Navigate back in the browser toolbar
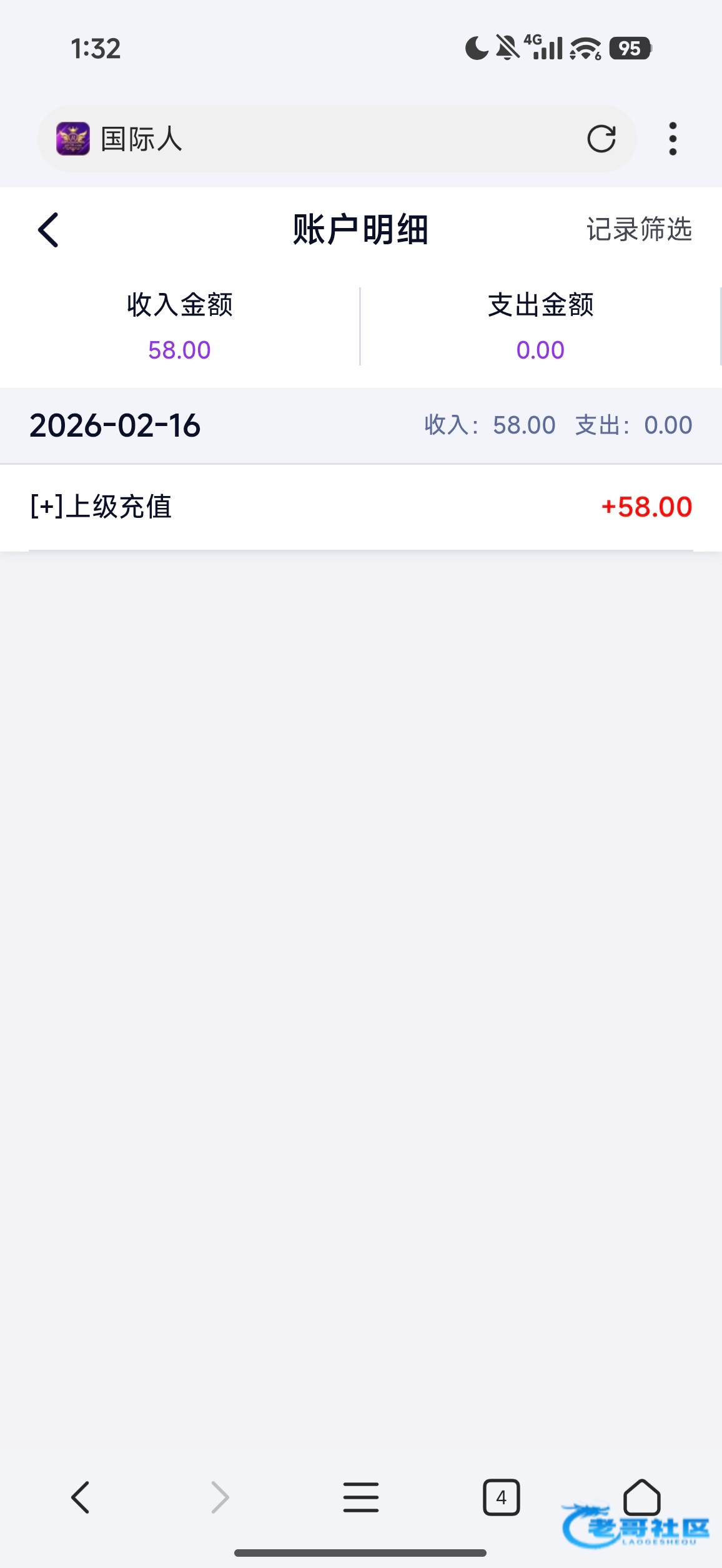The height and width of the screenshot is (1568, 722). click(81, 1497)
